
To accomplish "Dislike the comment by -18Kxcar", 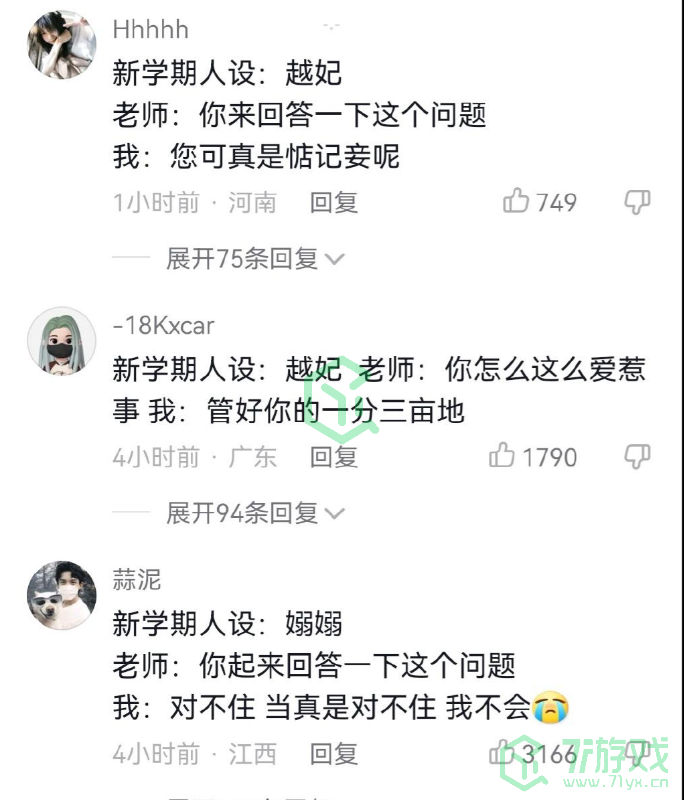I will pyautogui.click(x=637, y=457).
